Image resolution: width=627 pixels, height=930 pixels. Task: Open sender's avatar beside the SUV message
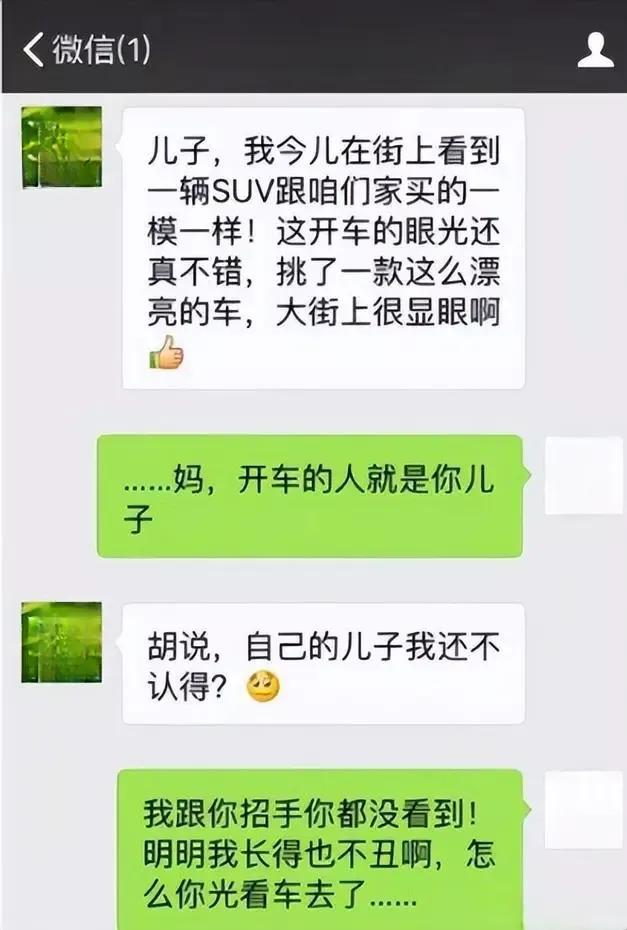[62, 147]
